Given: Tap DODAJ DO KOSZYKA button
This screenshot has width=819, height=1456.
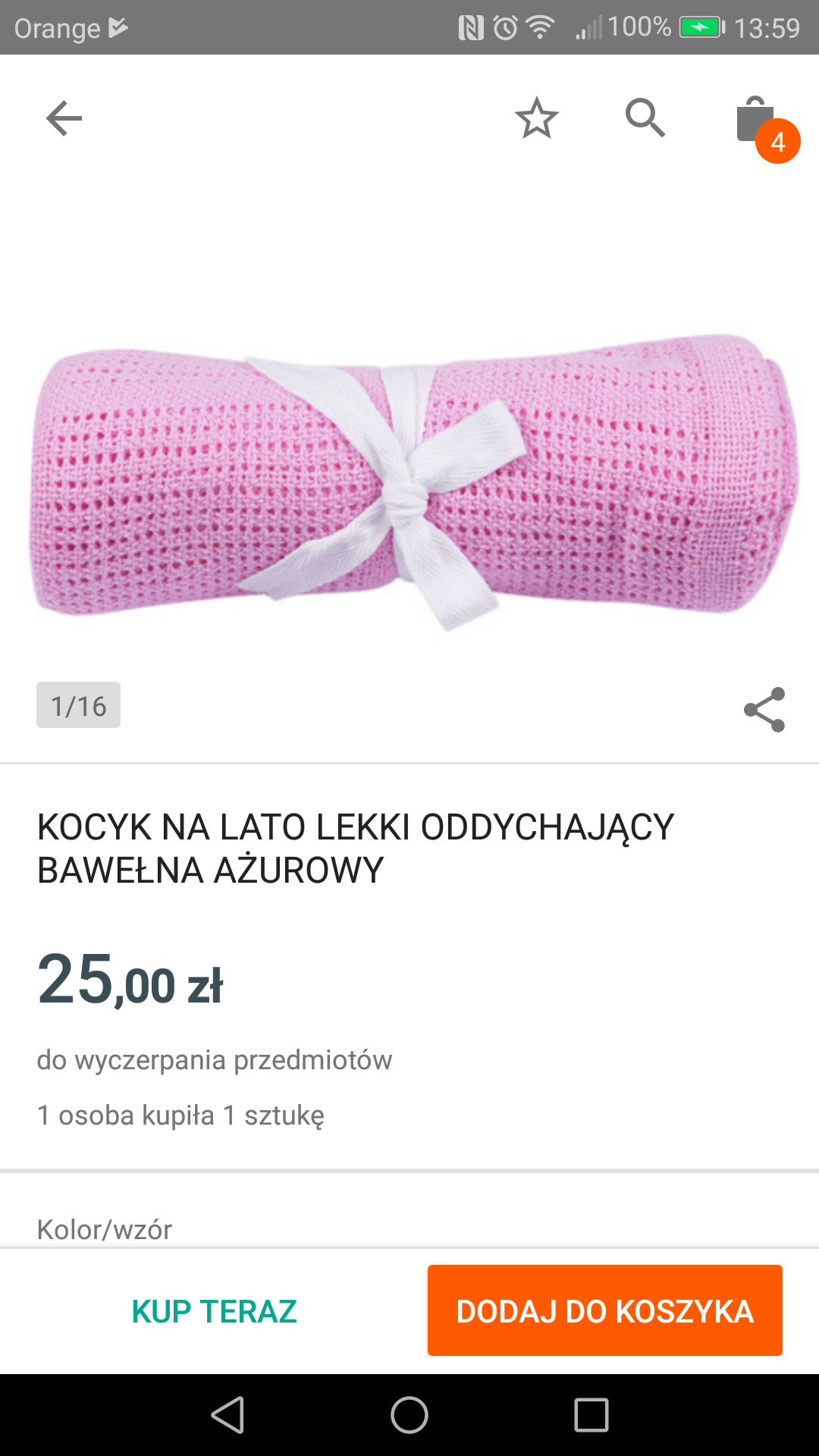Looking at the screenshot, I should (604, 1310).
